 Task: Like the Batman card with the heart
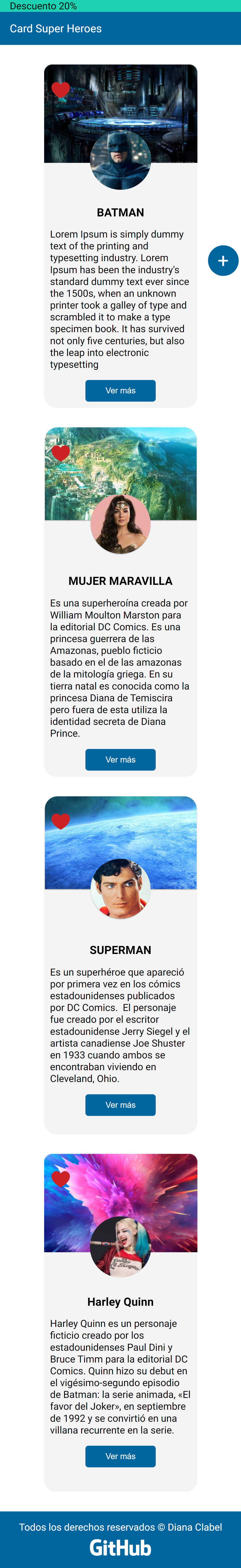pyautogui.click(x=60, y=89)
